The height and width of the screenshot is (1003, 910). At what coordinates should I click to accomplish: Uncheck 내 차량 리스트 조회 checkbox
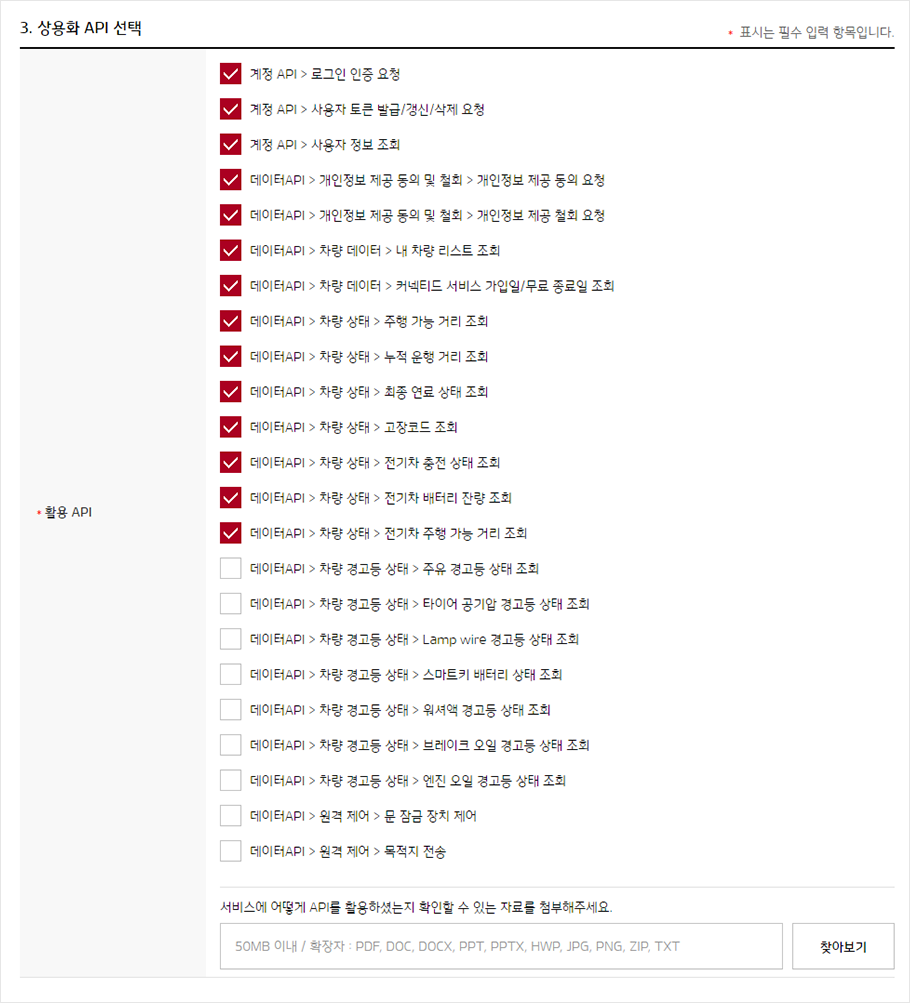(231, 250)
